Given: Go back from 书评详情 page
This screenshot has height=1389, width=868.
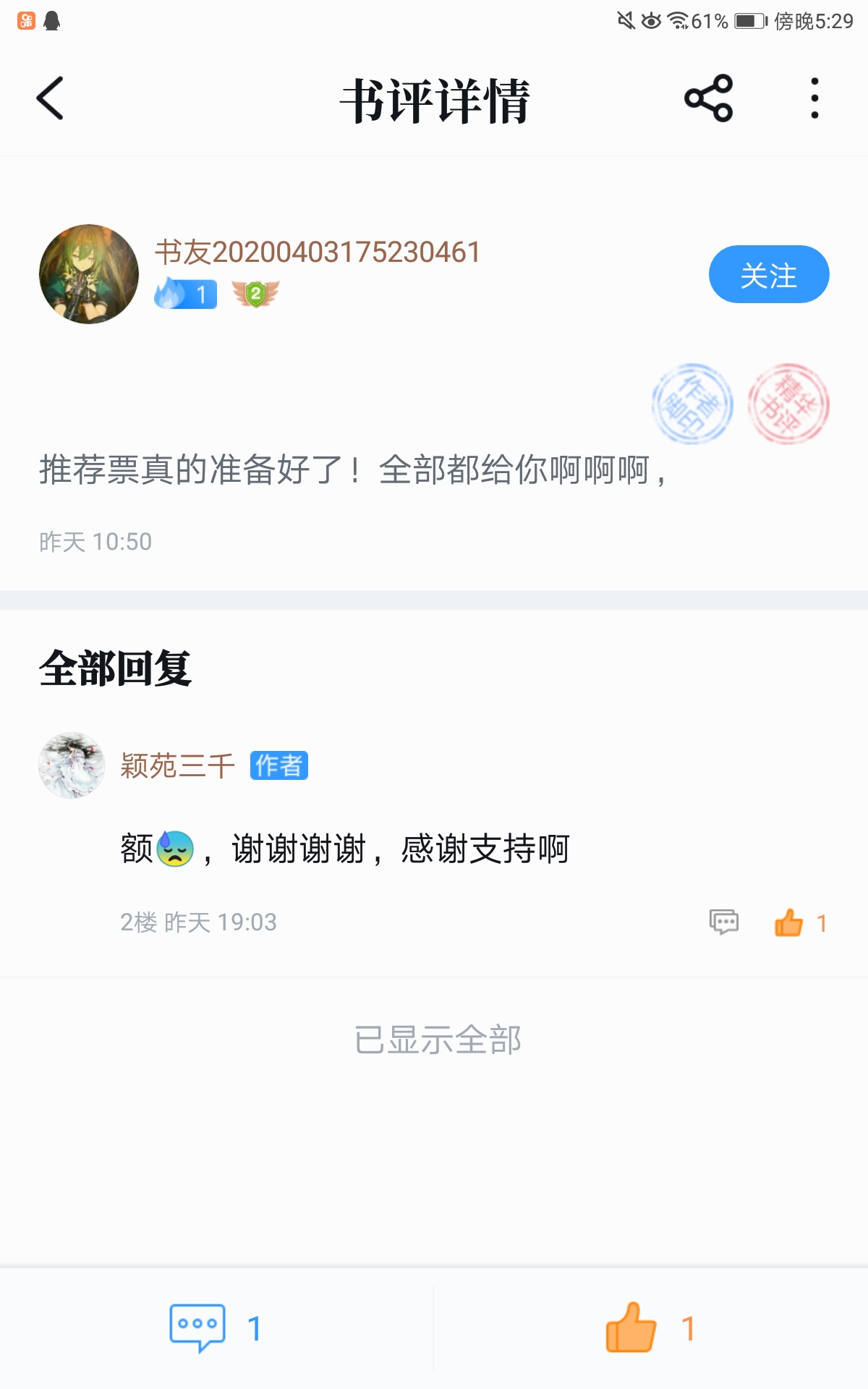Looking at the screenshot, I should [51, 98].
